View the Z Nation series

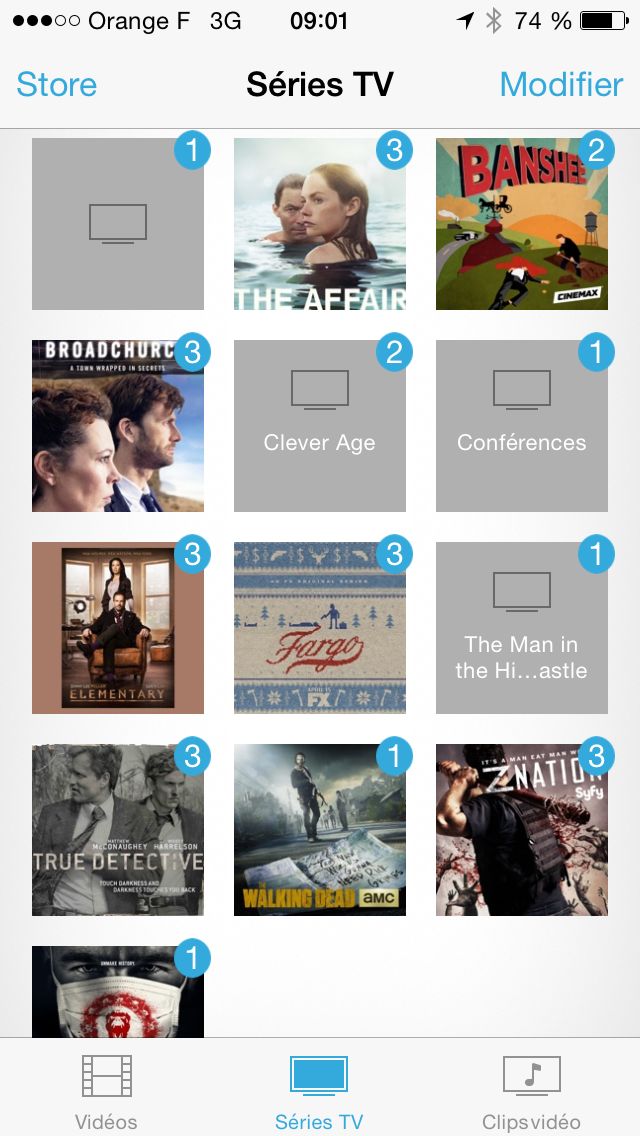[522, 830]
